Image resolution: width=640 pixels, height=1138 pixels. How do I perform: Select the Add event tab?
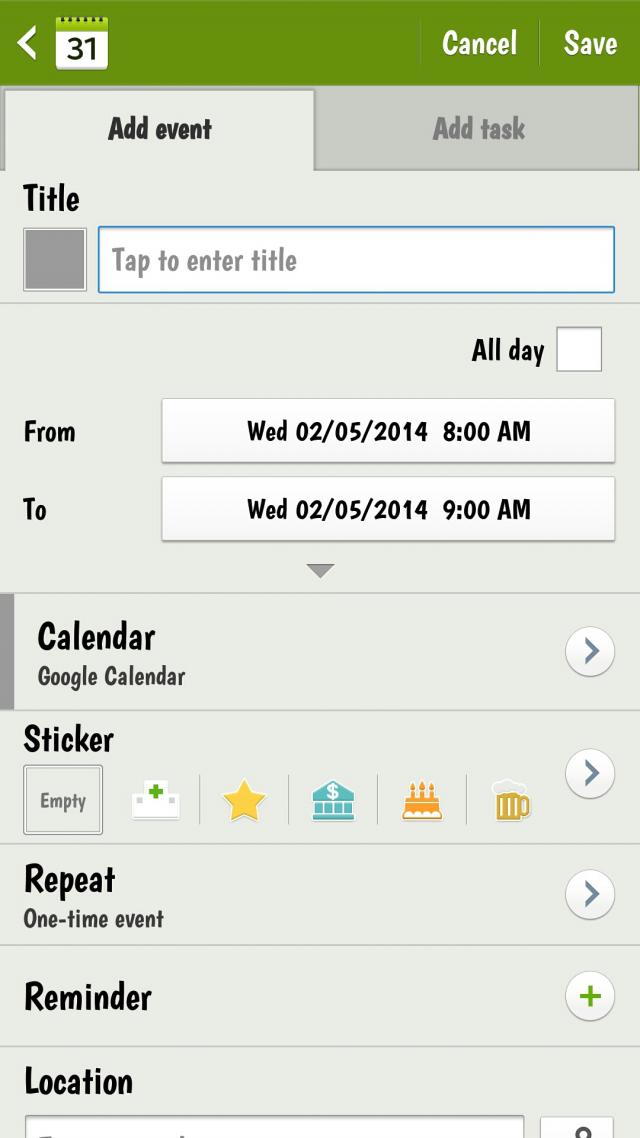pos(160,128)
